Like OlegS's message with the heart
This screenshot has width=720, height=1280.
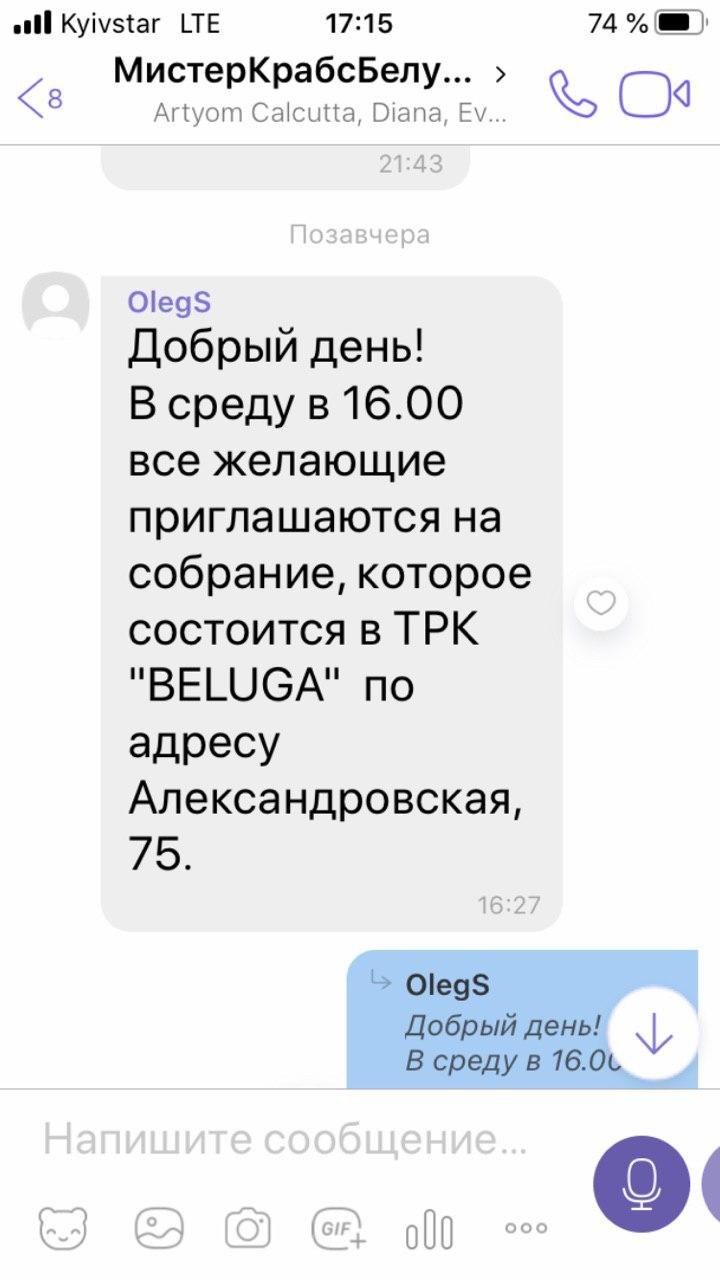click(601, 604)
